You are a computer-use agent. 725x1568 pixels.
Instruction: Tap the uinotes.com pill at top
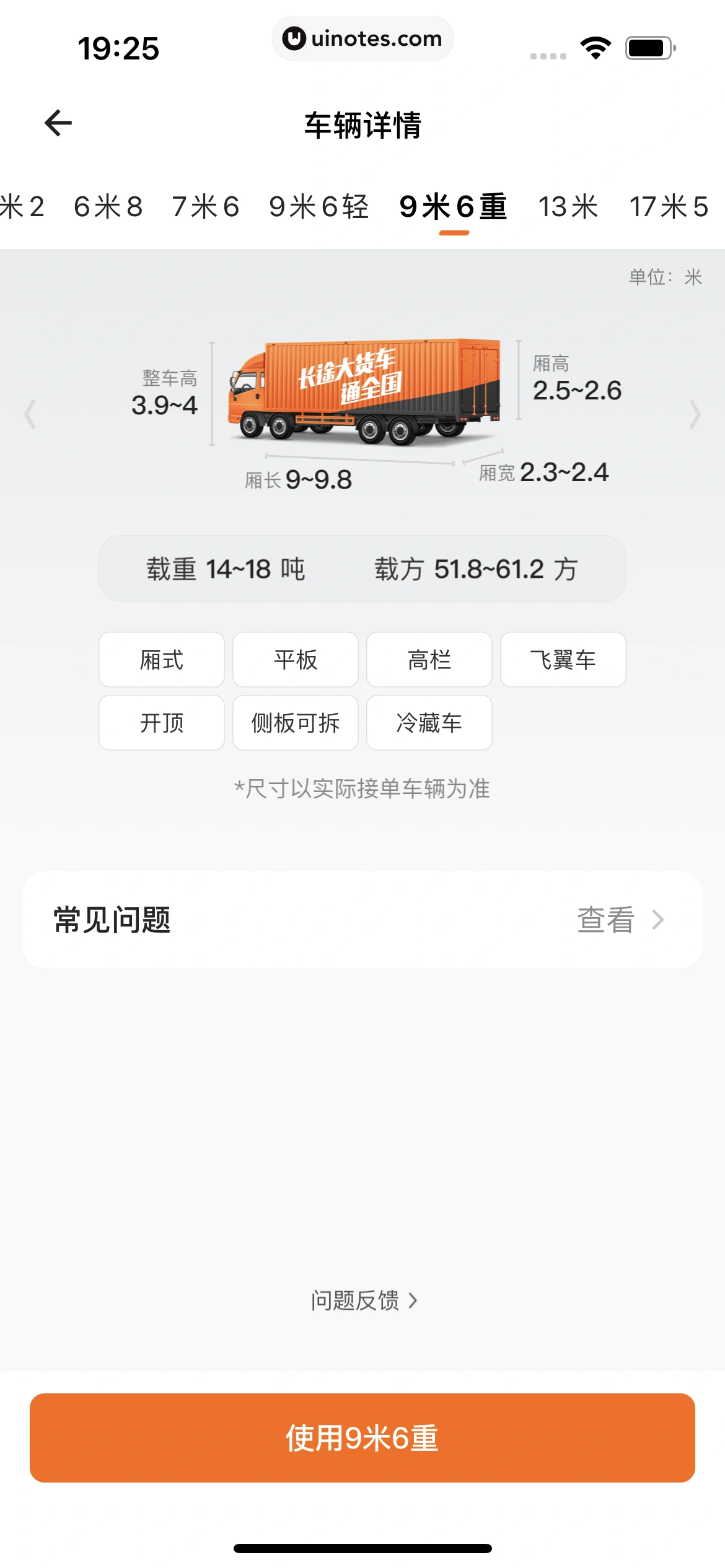point(362,38)
